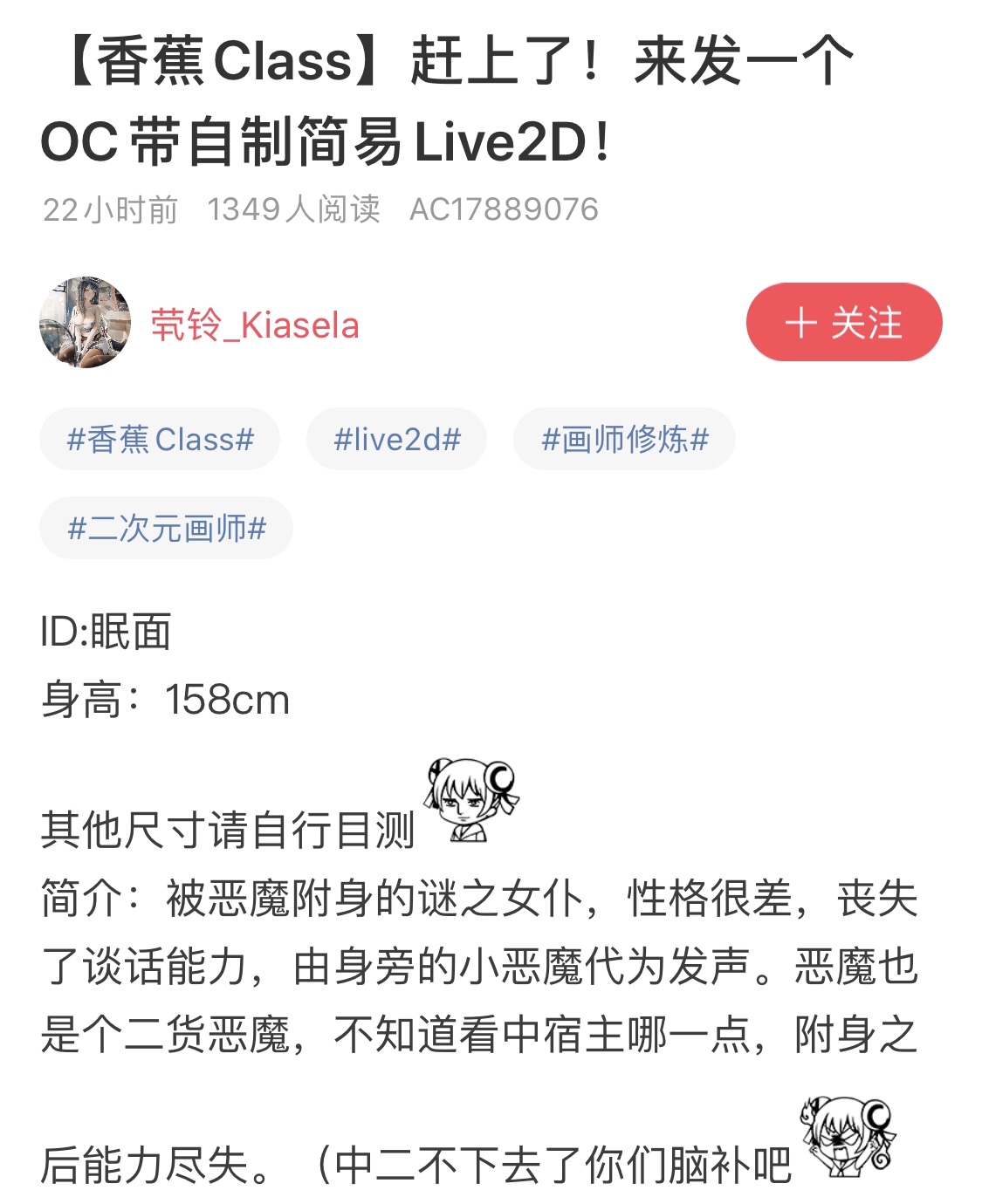Open the #live2d# topic tag
The image size is (982, 1204).
[396, 439]
